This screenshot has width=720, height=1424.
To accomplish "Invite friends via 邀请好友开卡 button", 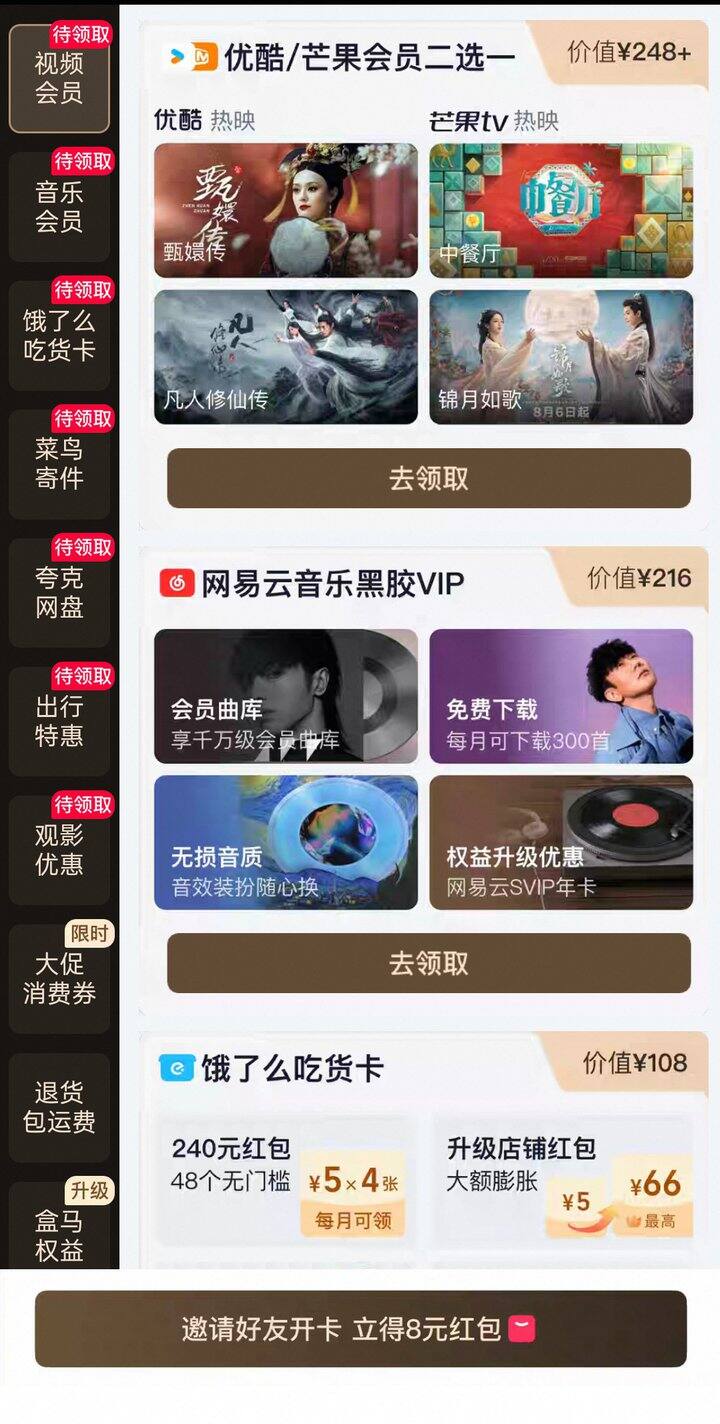I will pos(360,1329).
